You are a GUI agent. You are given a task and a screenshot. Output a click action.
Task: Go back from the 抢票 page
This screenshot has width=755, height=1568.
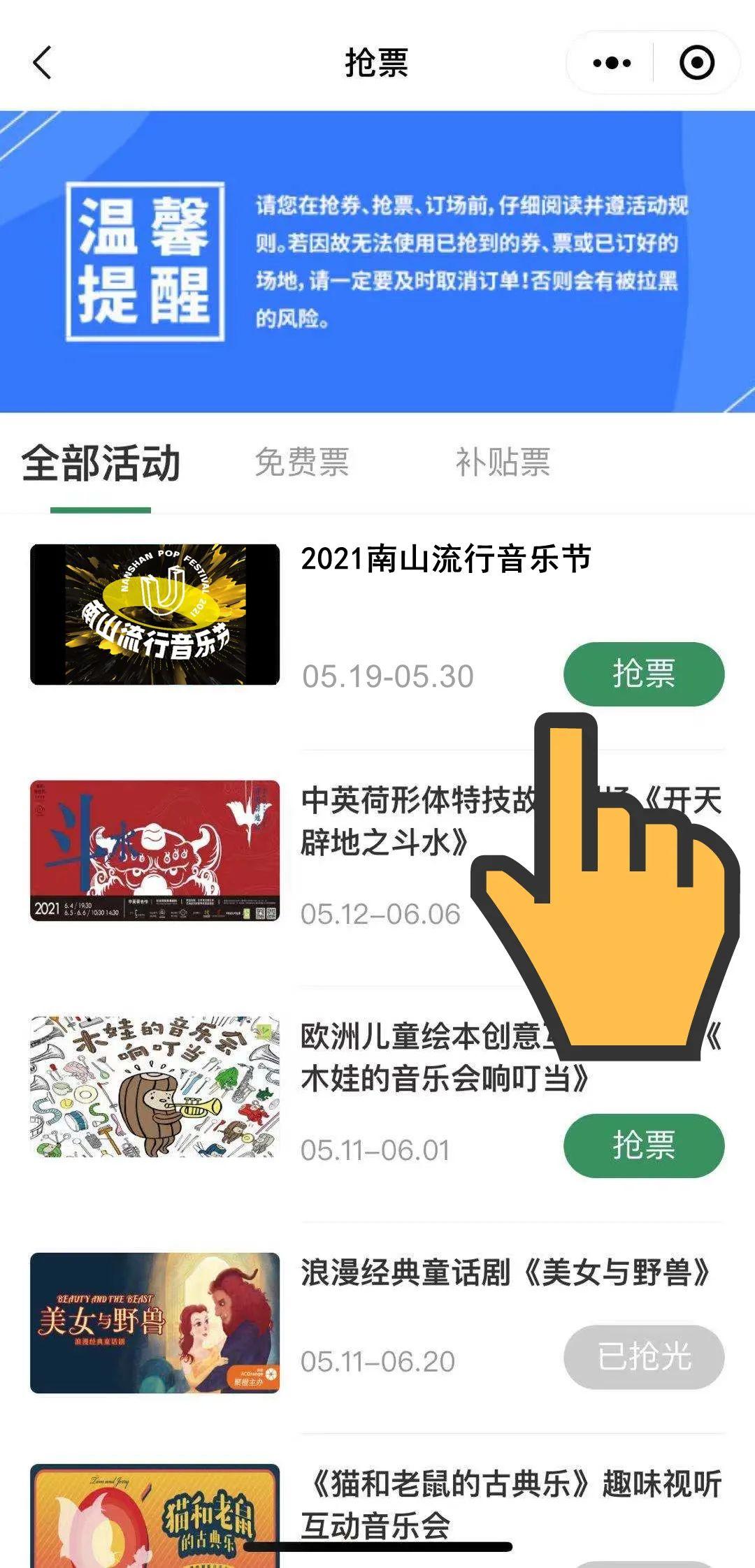tap(43, 63)
